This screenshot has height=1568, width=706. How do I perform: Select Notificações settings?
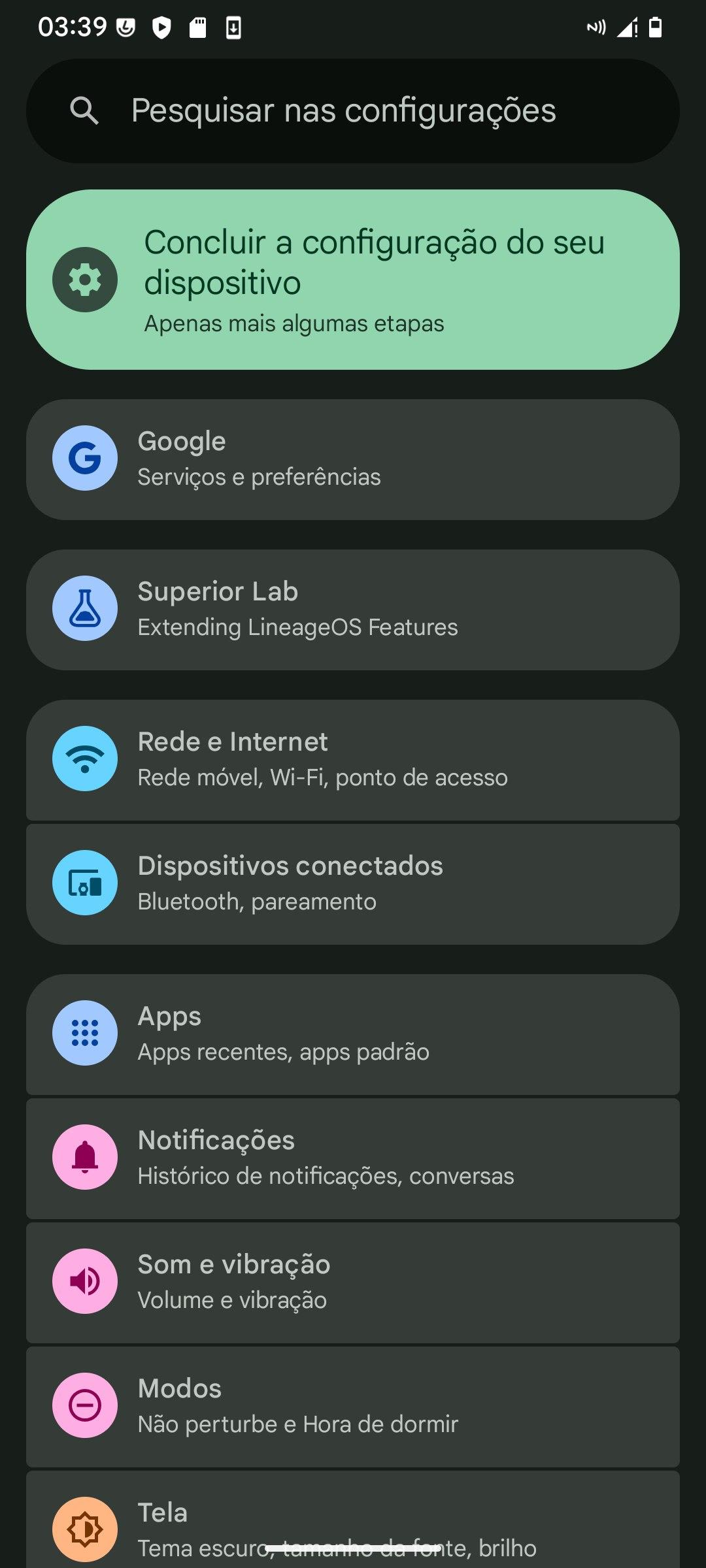click(x=353, y=1158)
